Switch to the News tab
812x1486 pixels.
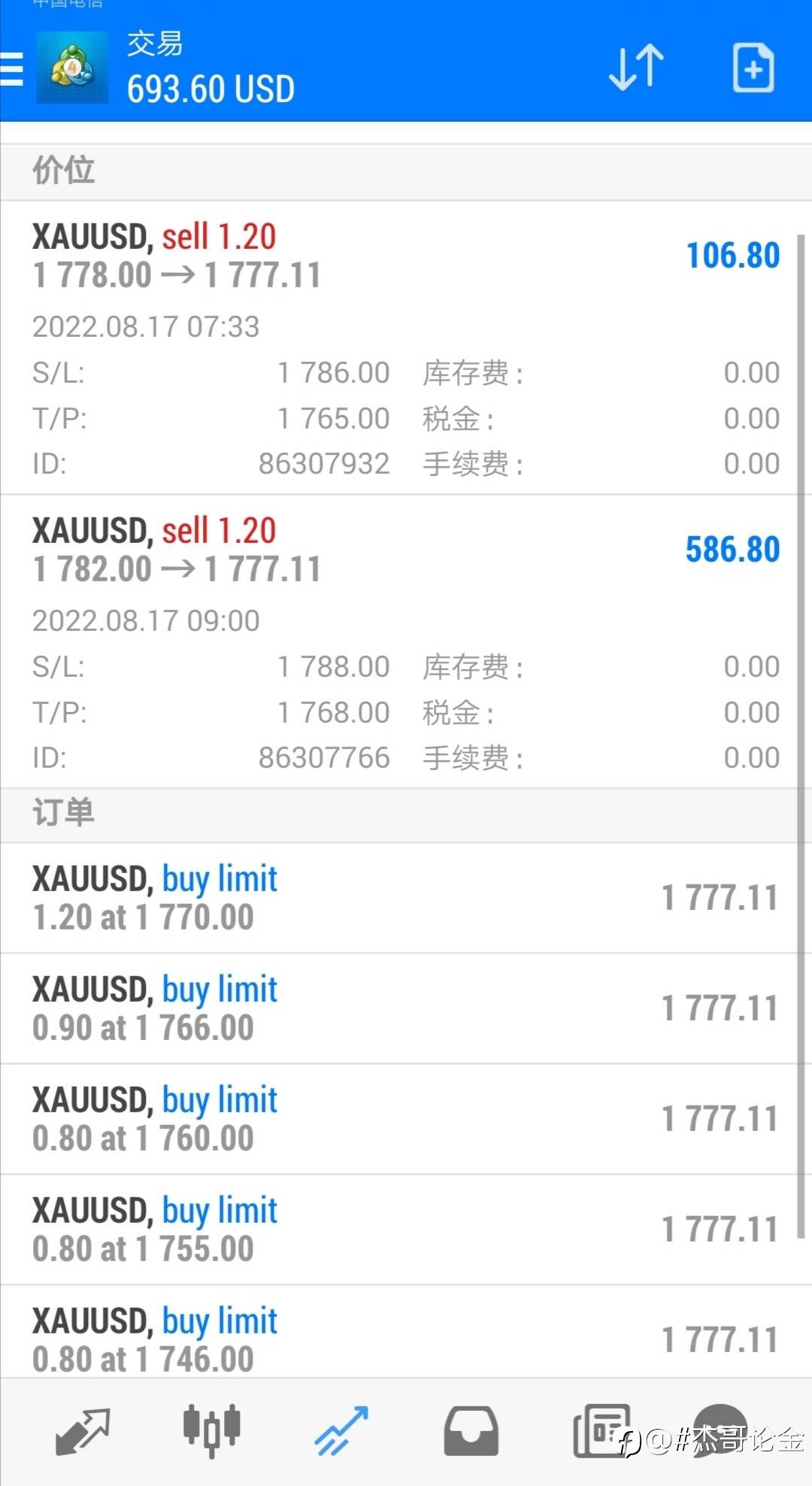click(x=601, y=1430)
